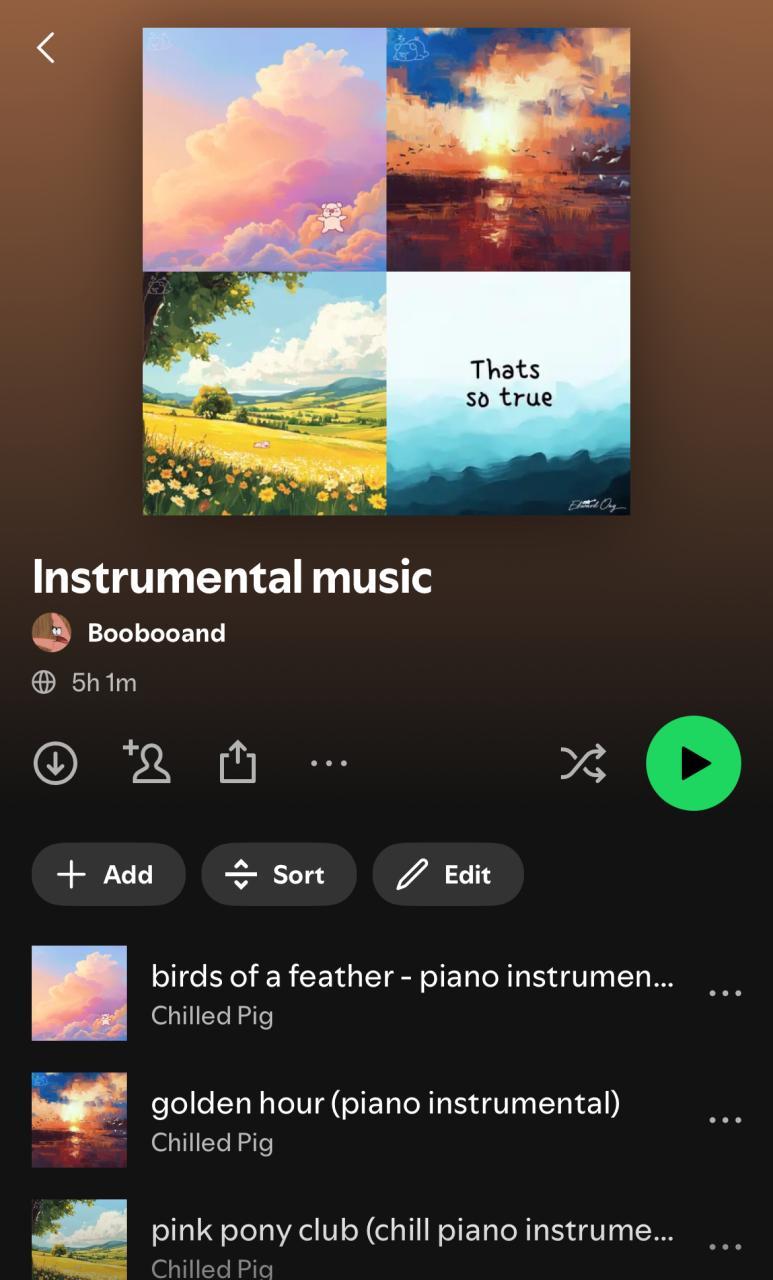Screen dimensions: 773x1280
Task: Open options for birds of a feather
Action: tap(725, 993)
